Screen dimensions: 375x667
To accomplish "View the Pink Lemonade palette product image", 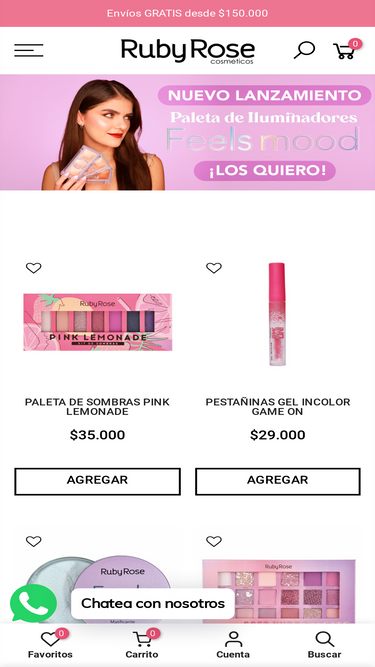I will coord(97,322).
